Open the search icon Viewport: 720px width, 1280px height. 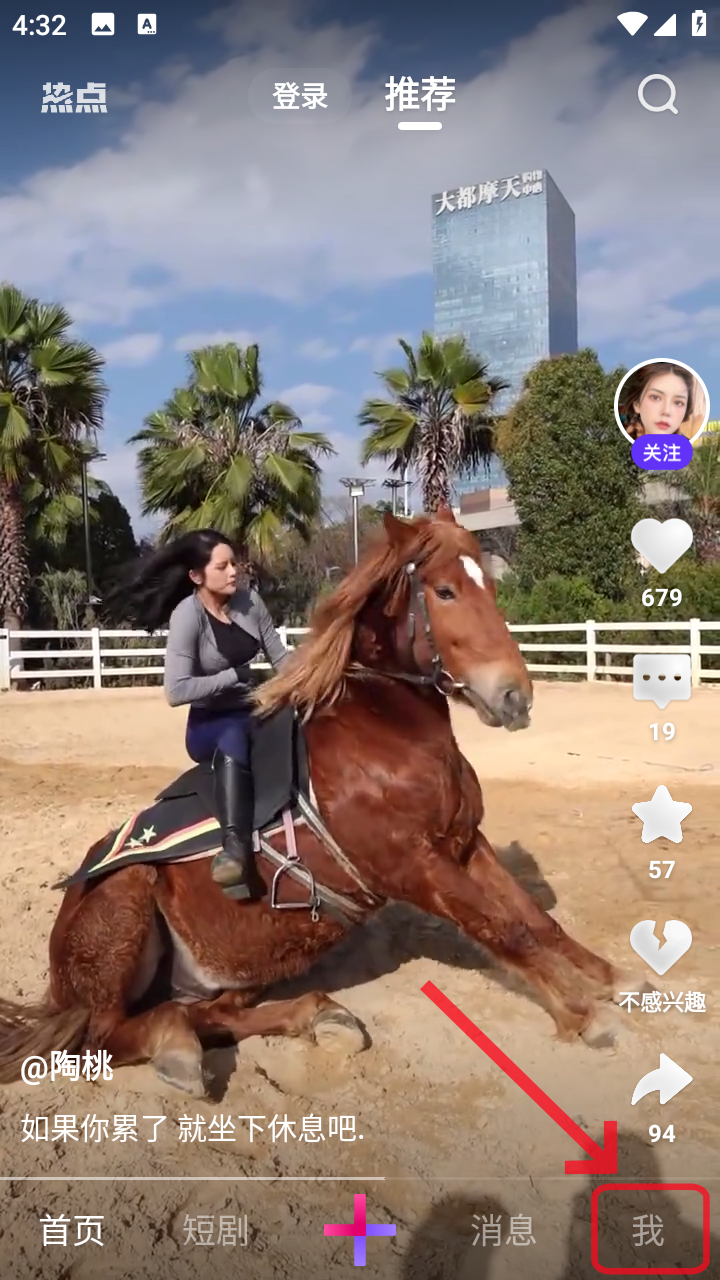coord(657,95)
